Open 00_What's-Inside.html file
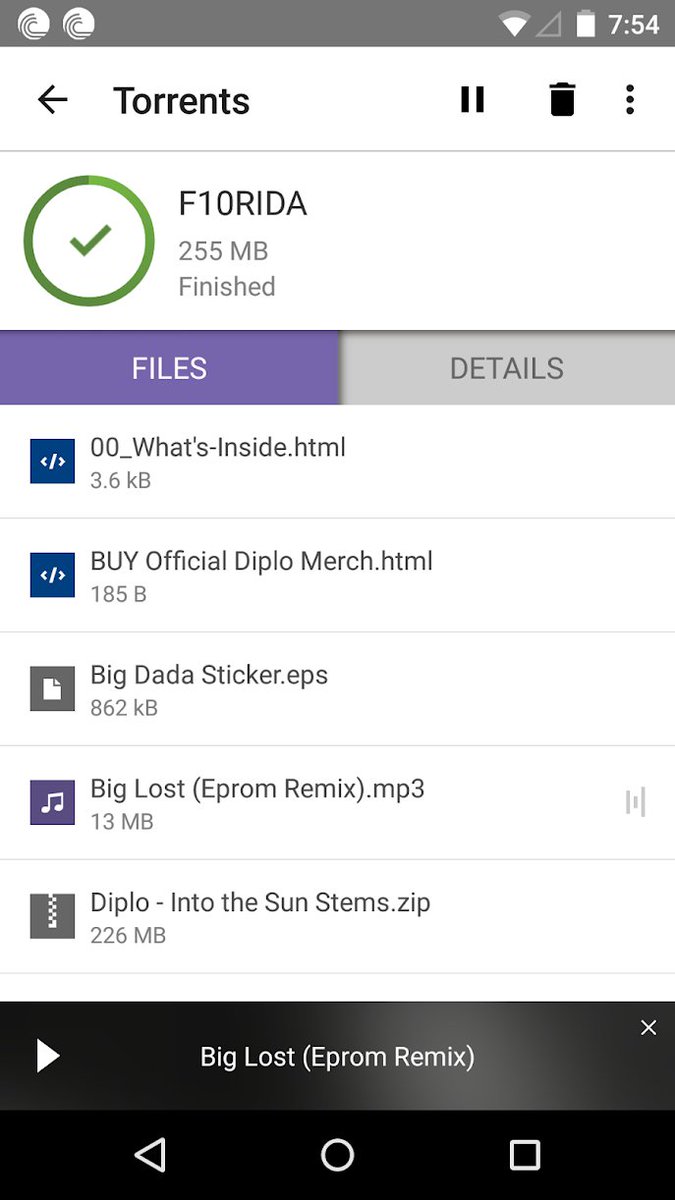This screenshot has width=675, height=1200. pyautogui.click(x=218, y=461)
